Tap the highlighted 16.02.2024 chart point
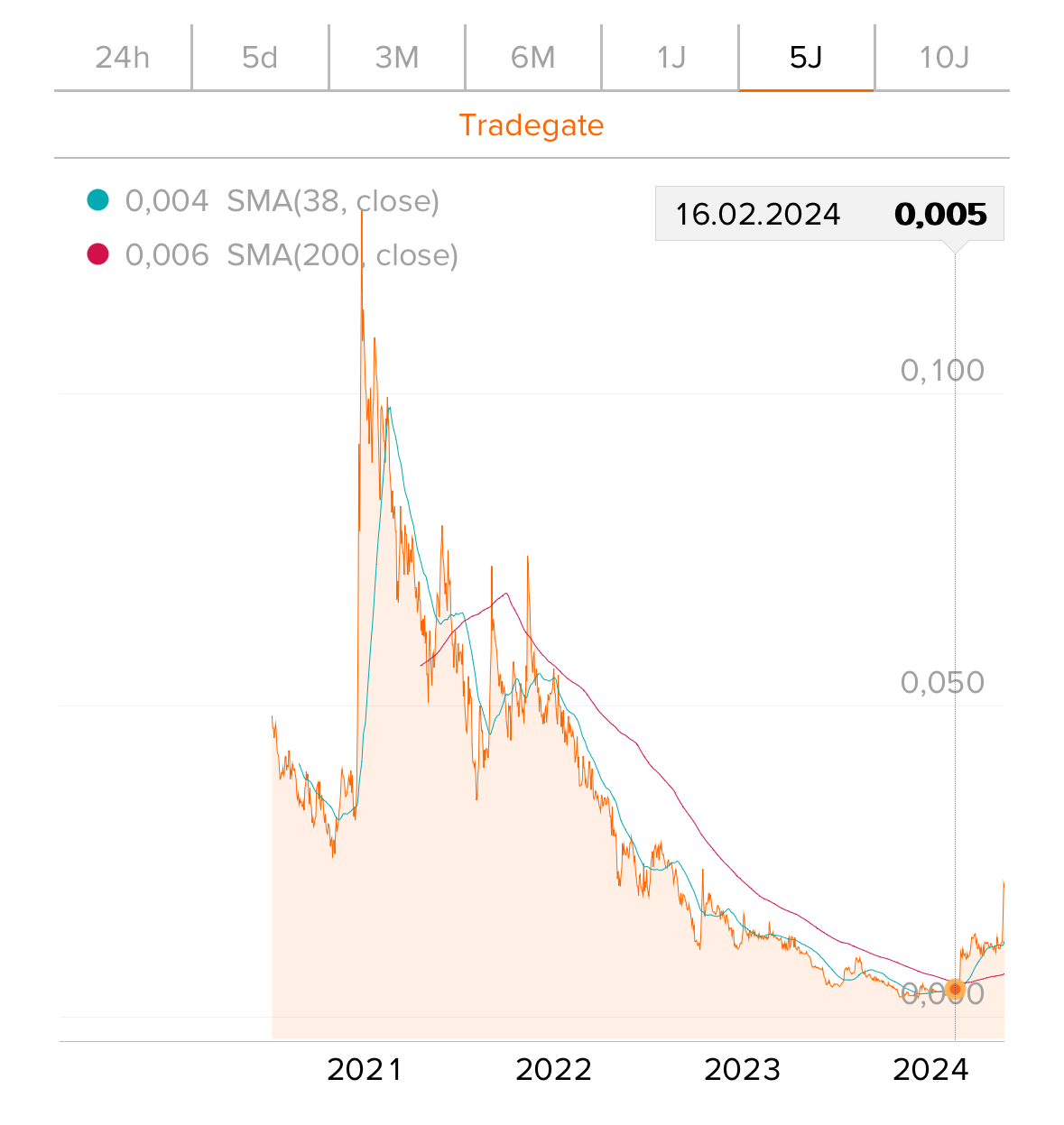This screenshot has height=1125, width=1064. pyautogui.click(x=955, y=990)
